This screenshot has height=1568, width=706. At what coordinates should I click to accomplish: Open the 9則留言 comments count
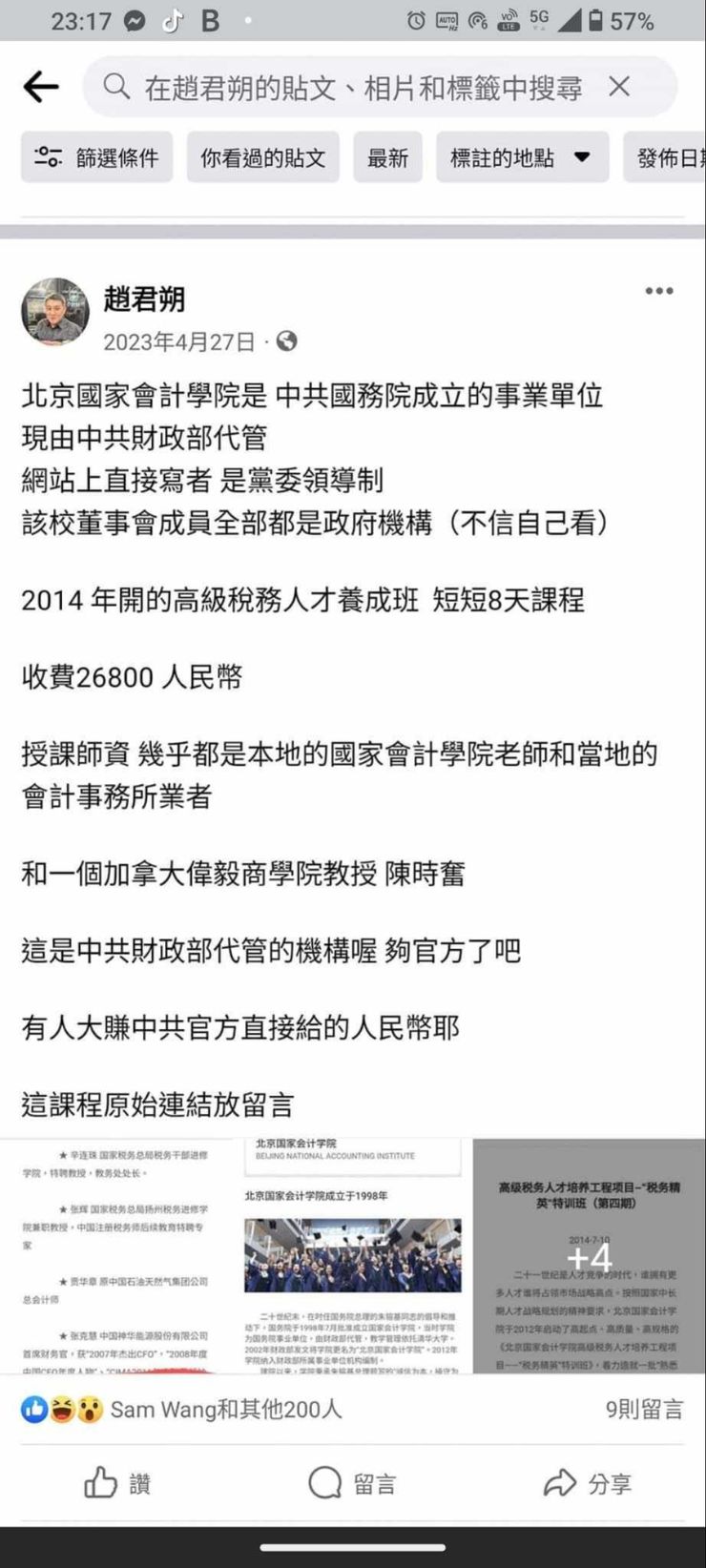(644, 1409)
